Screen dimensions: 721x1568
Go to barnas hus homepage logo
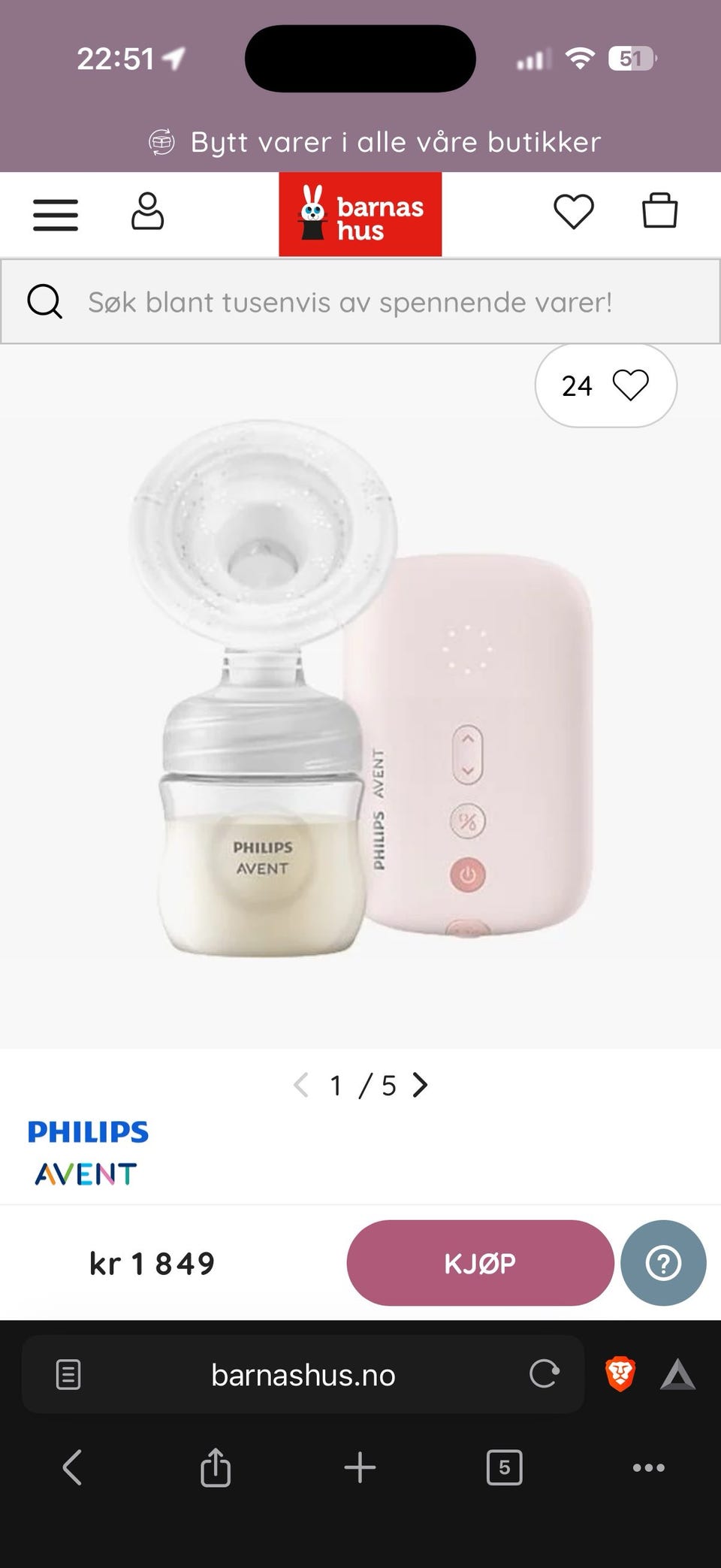coord(360,214)
